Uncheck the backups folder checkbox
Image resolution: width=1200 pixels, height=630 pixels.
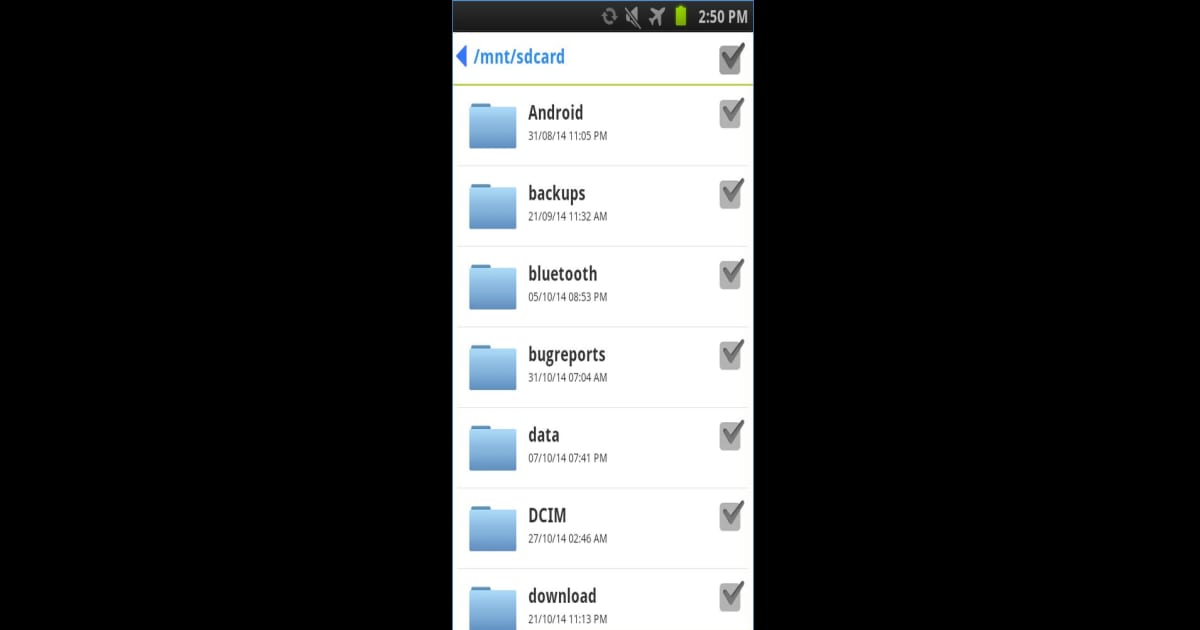click(730, 193)
